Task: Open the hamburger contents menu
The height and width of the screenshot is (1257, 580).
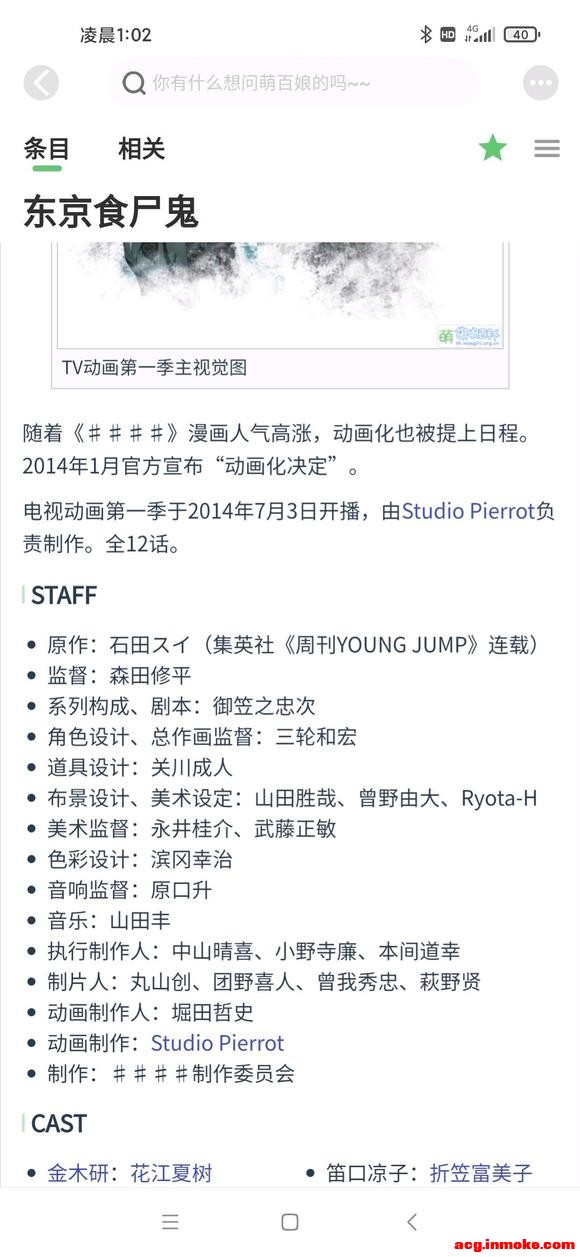Action: click(547, 149)
